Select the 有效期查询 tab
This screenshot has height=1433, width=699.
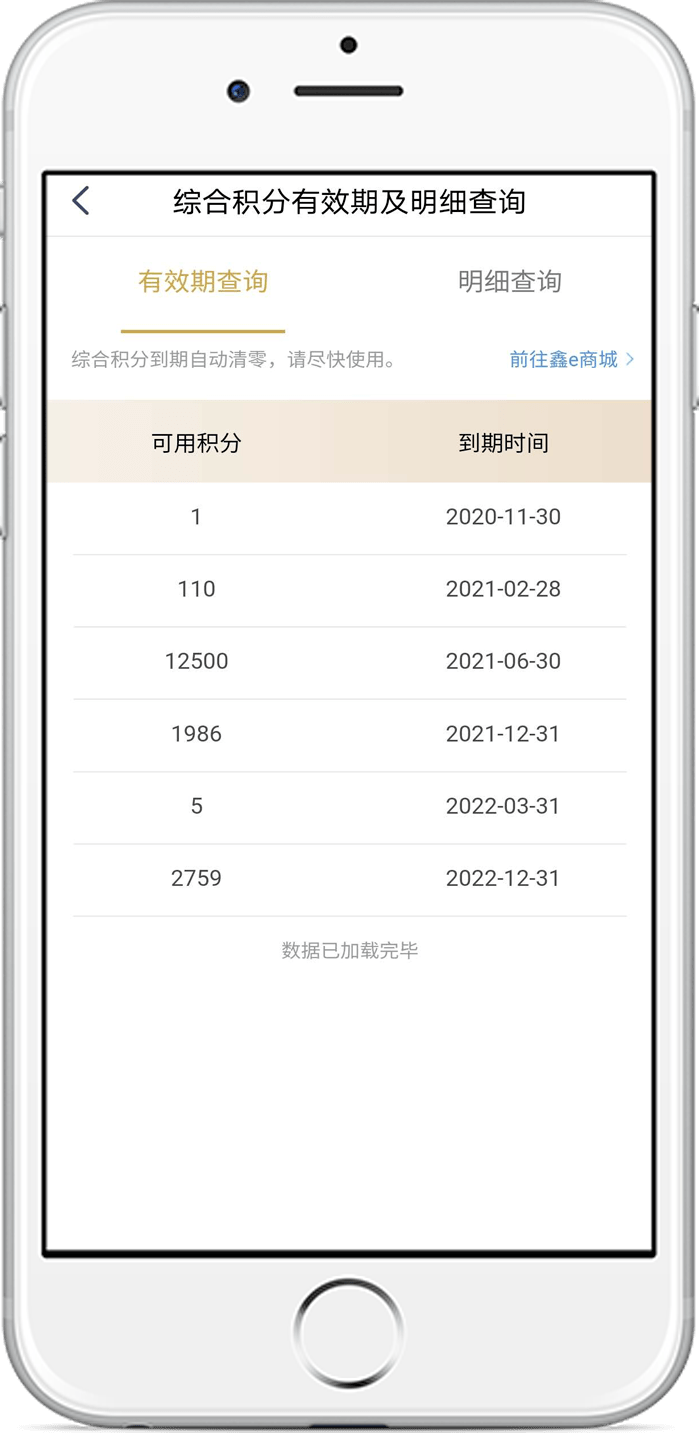point(203,282)
